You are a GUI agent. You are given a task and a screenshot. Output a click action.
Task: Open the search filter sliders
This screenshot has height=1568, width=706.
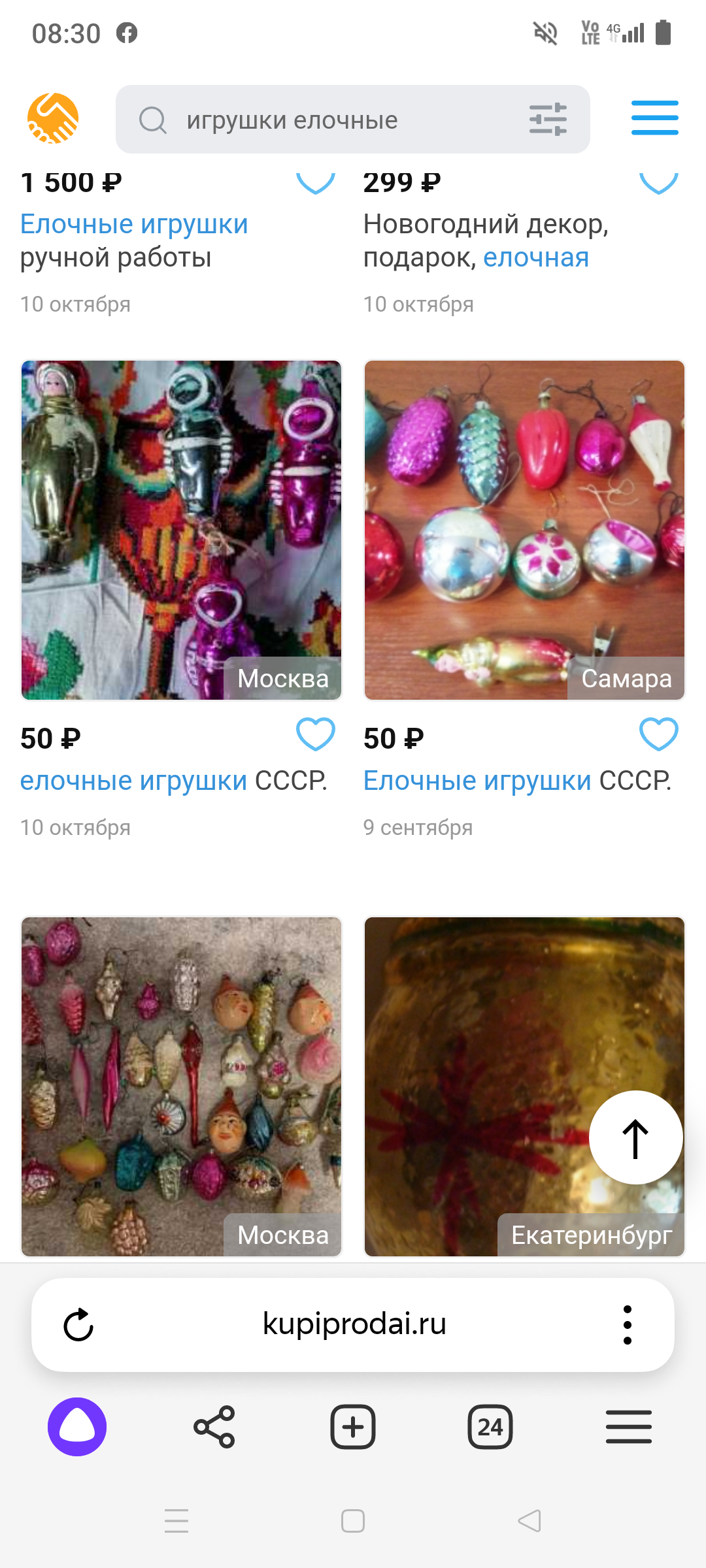tap(548, 120)
